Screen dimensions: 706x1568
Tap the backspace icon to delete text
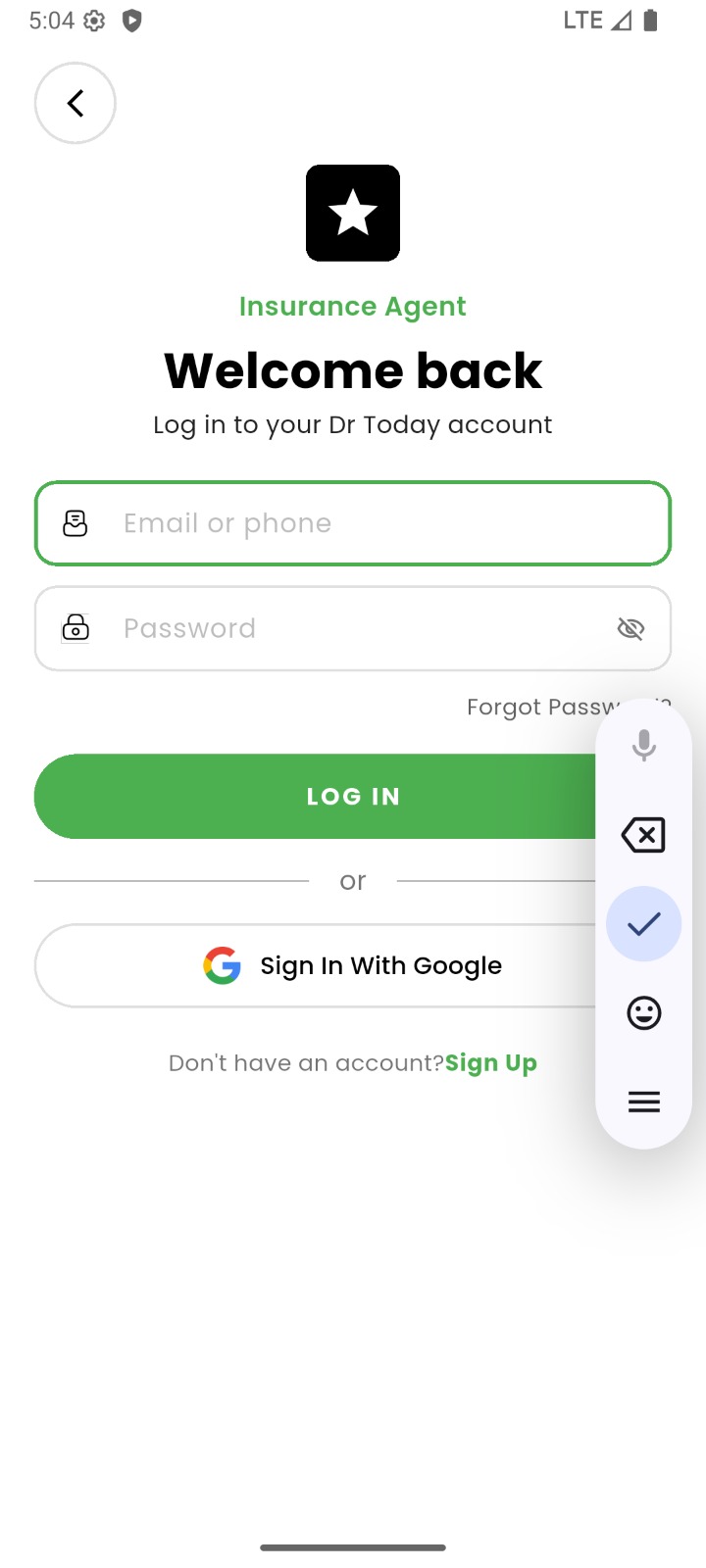tap(643, 835)
